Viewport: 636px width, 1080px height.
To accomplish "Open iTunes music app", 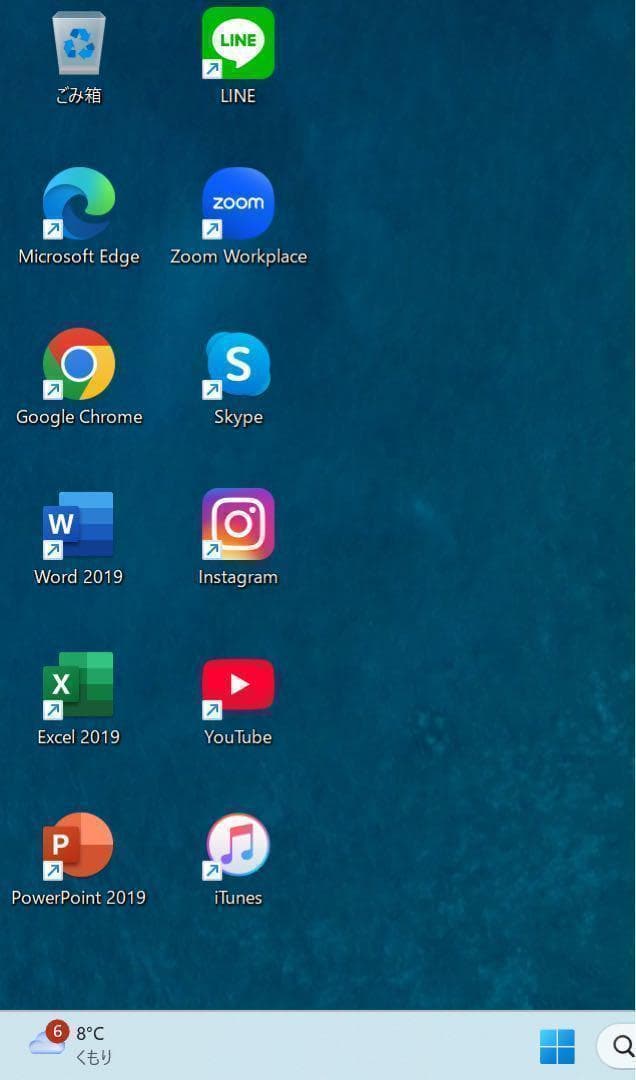I will point(238,846).
